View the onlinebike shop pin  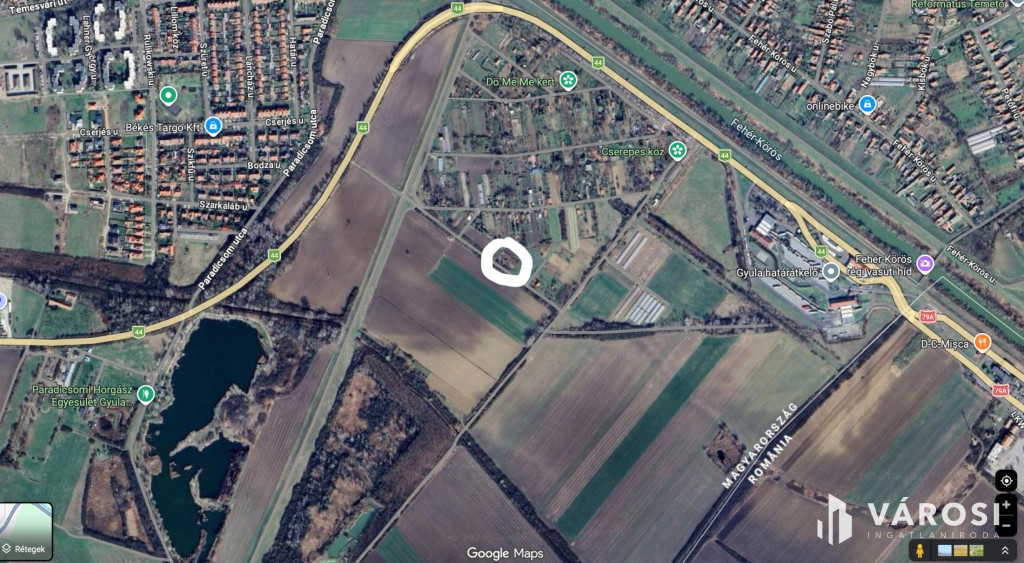pyautogui.click(x=867, y=104)
